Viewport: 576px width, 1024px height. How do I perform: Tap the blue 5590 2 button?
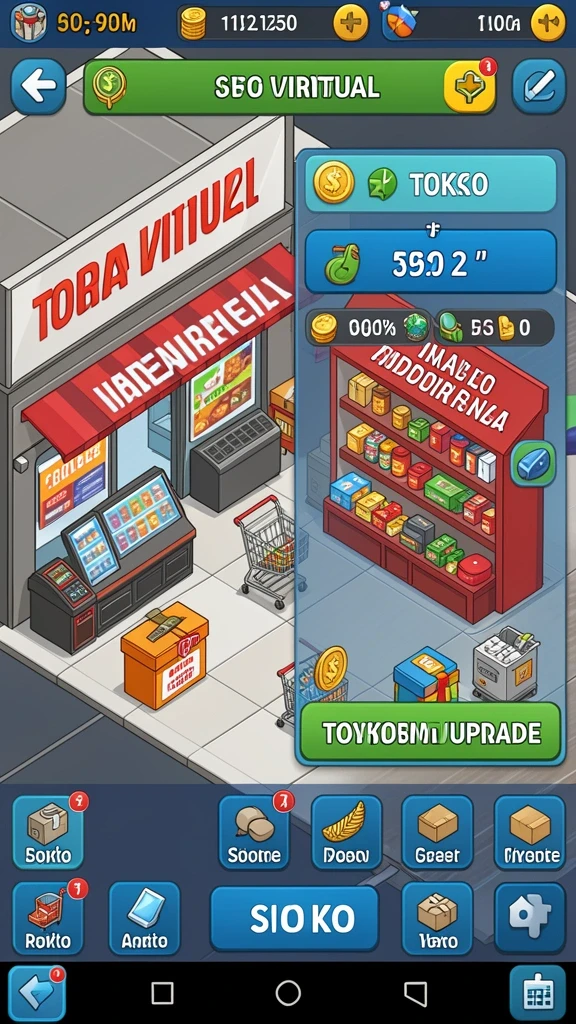(430, 262)
